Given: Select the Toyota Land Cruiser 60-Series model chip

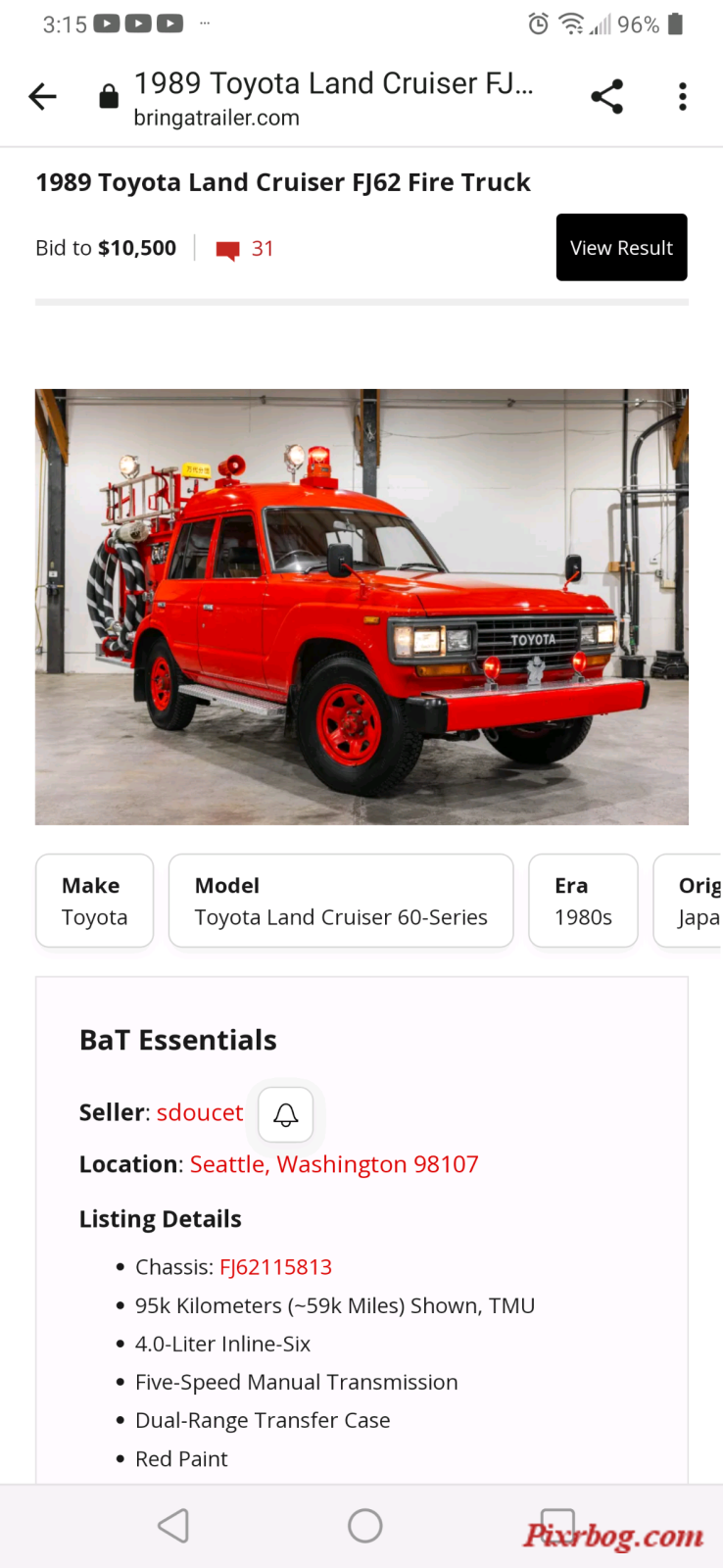Looking at the screenshot, I should coord(340,901).
